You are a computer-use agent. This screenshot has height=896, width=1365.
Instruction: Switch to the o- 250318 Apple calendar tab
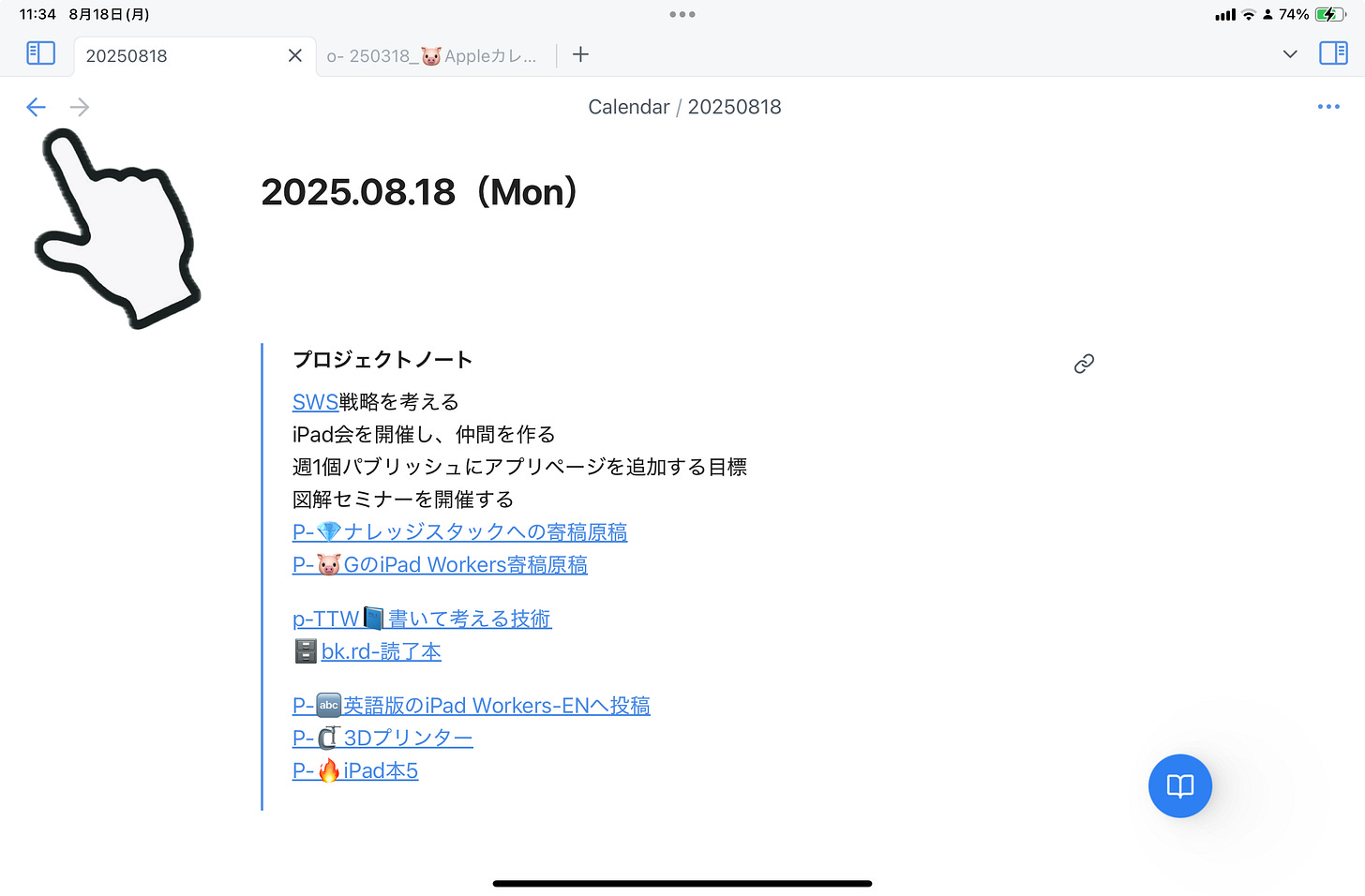coord(431,56)
